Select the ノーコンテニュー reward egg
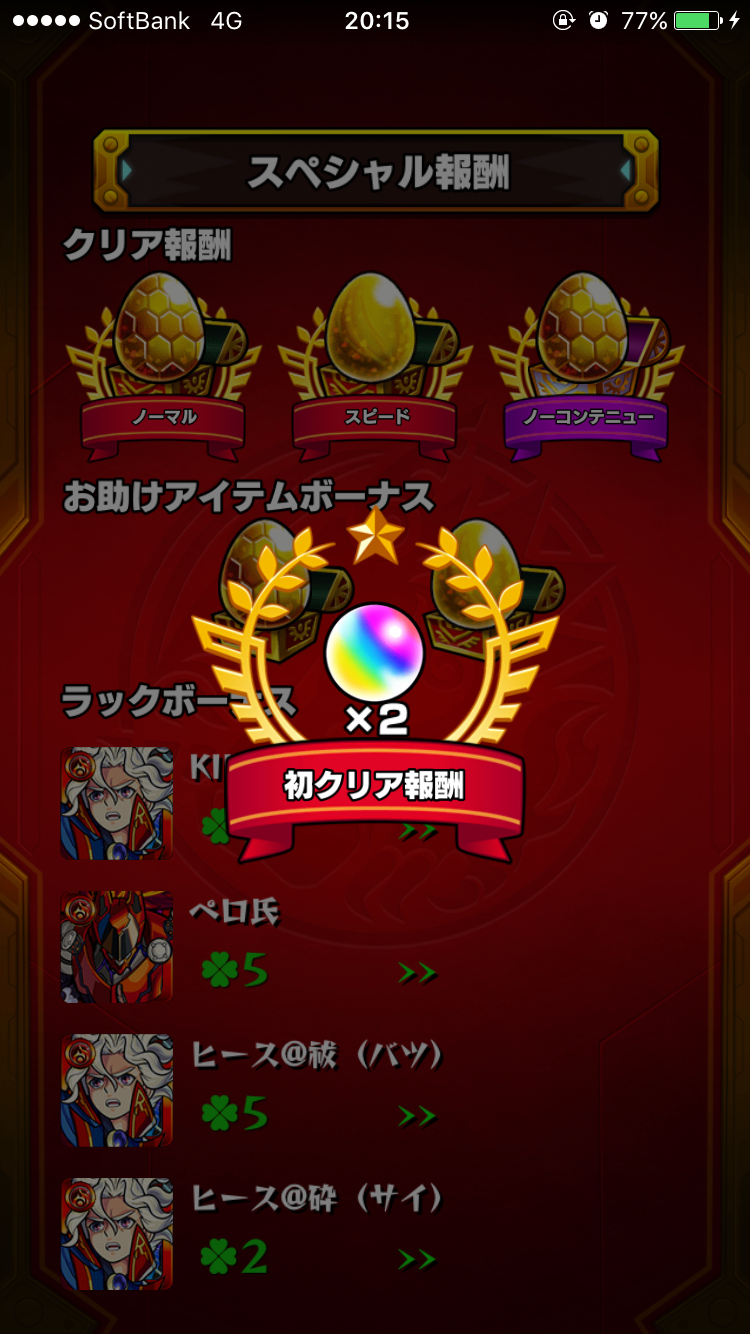This screenshot has height=1334, width=750. 587,365
